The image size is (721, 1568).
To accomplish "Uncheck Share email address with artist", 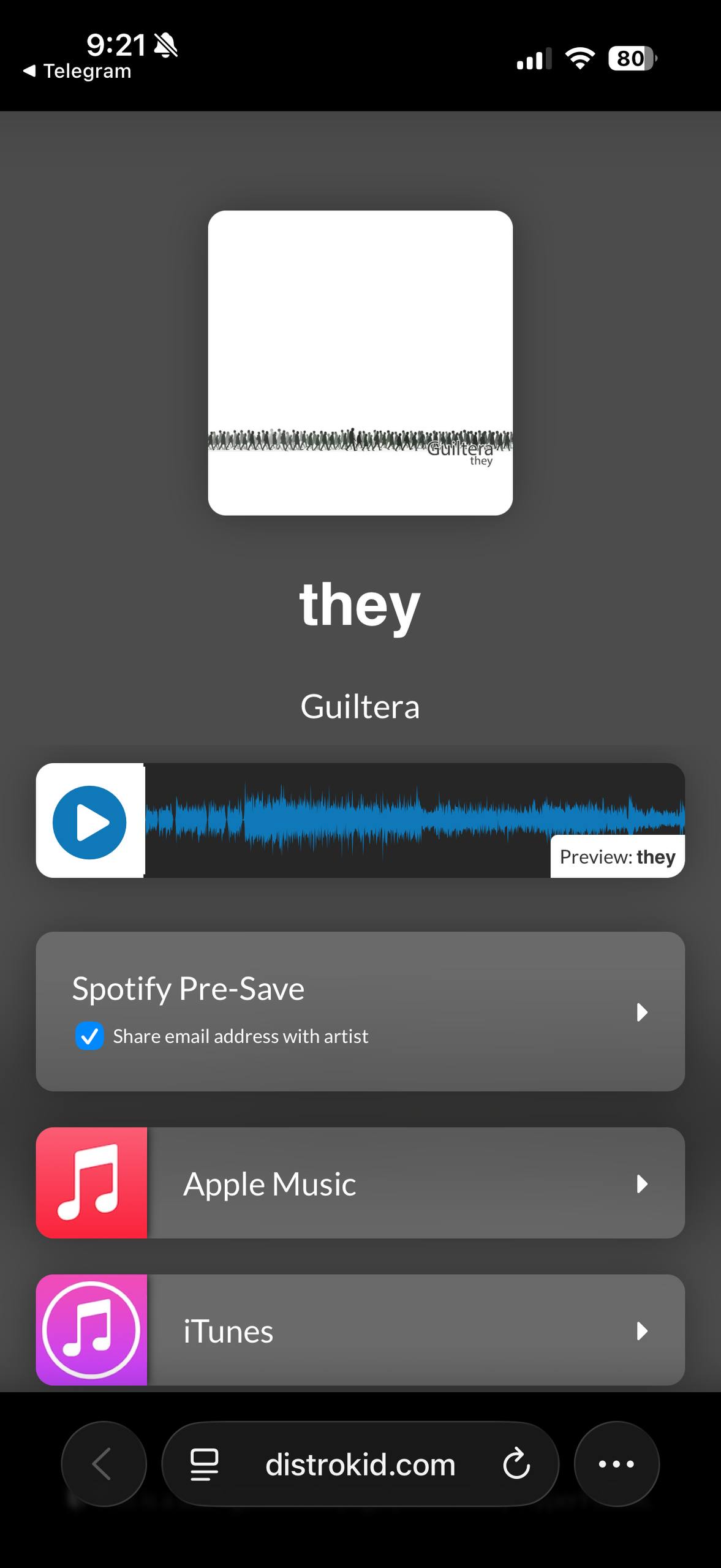I will (x=89, y=1036).
